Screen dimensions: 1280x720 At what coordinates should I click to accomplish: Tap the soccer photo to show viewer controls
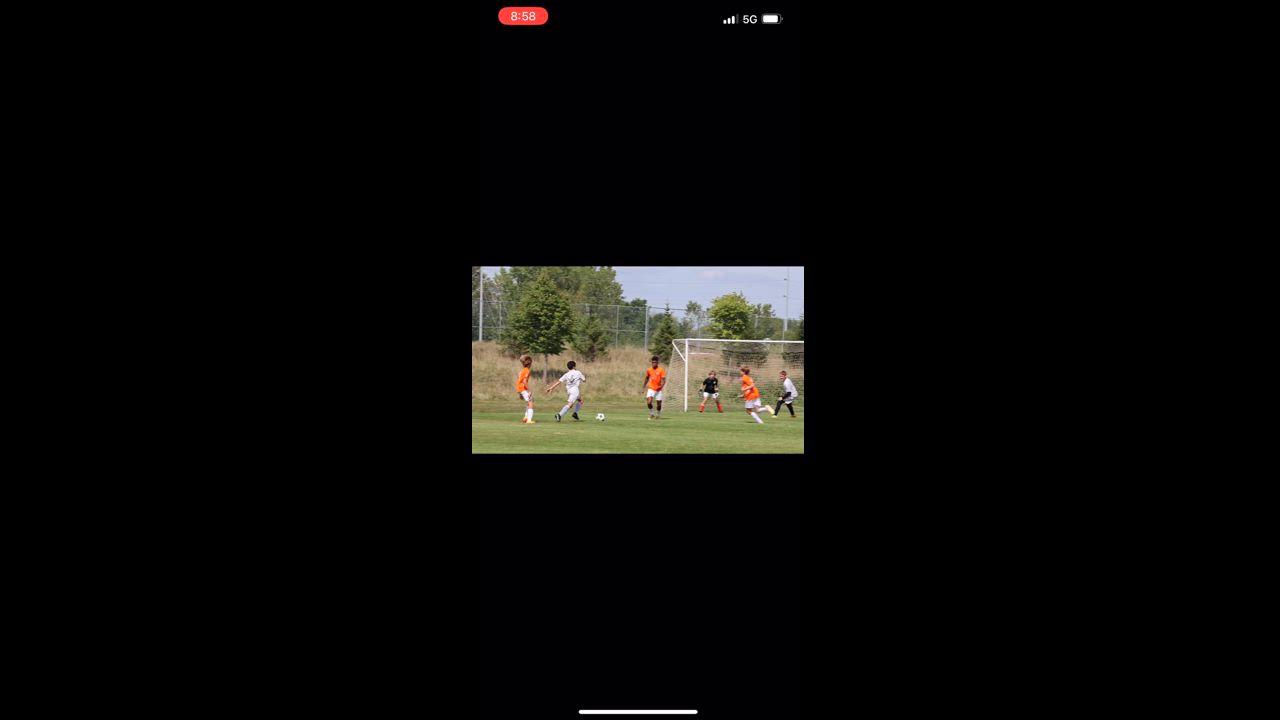point(637,359)
